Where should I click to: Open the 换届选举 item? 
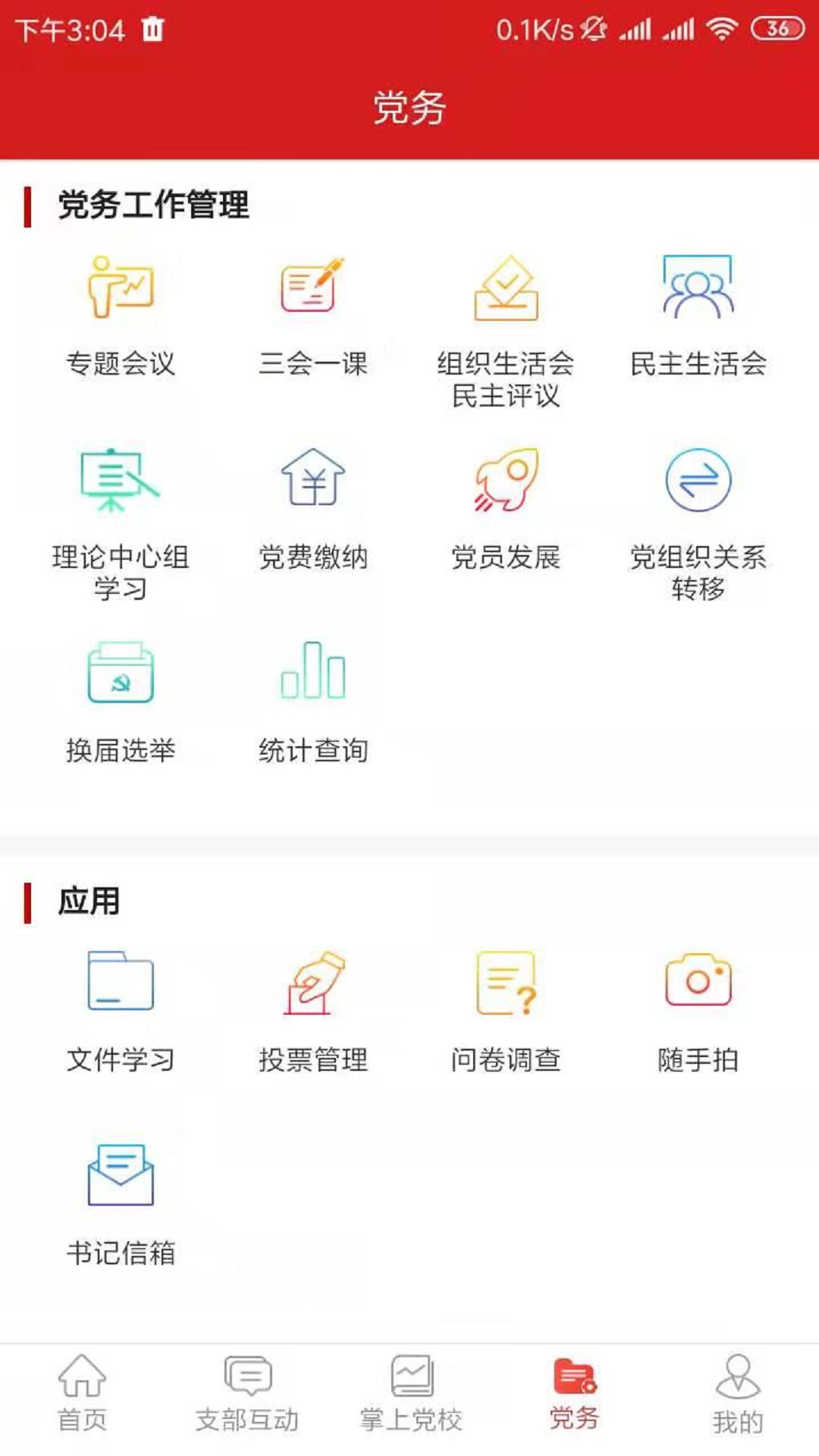click(121, 703)
